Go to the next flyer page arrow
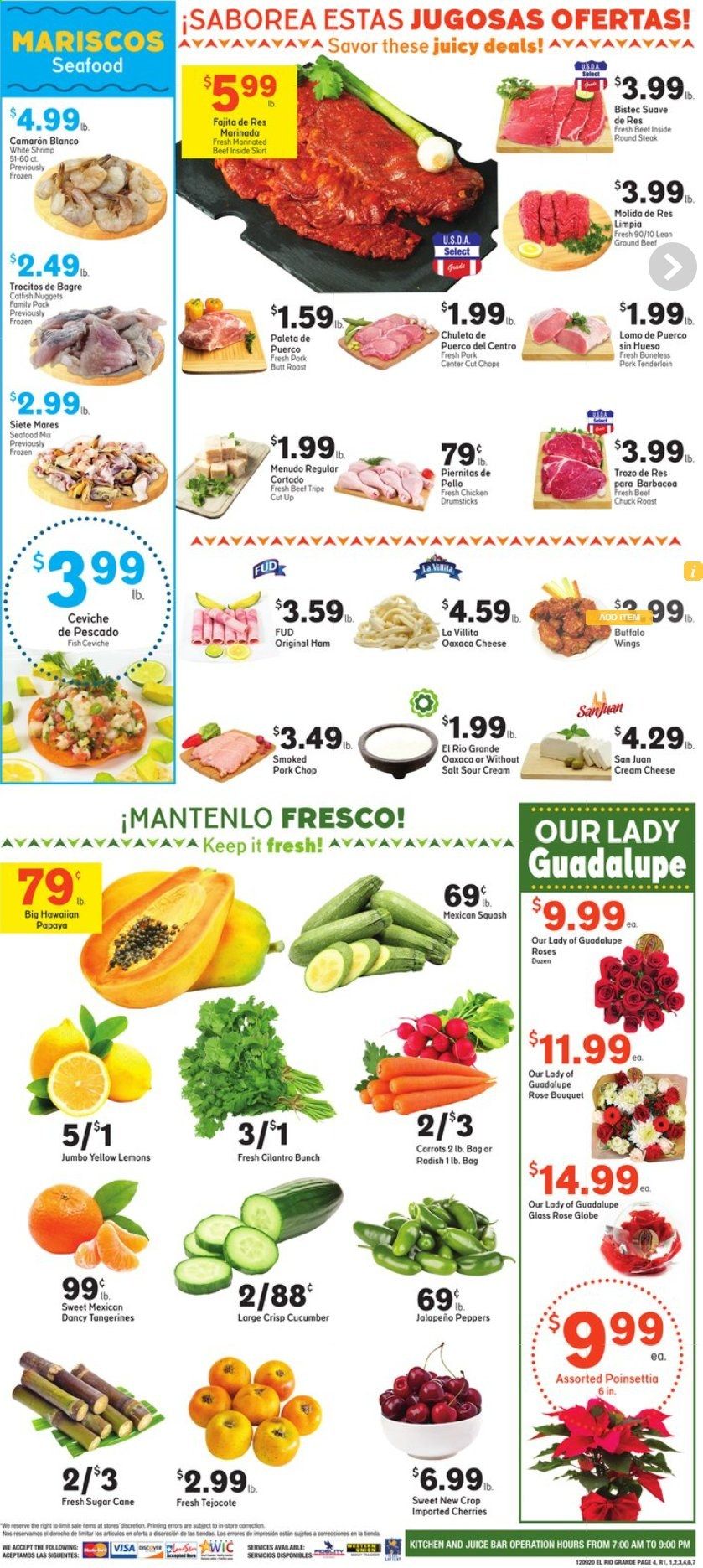This screenshot has width=703, height=1568. click(x=672, y=268)
